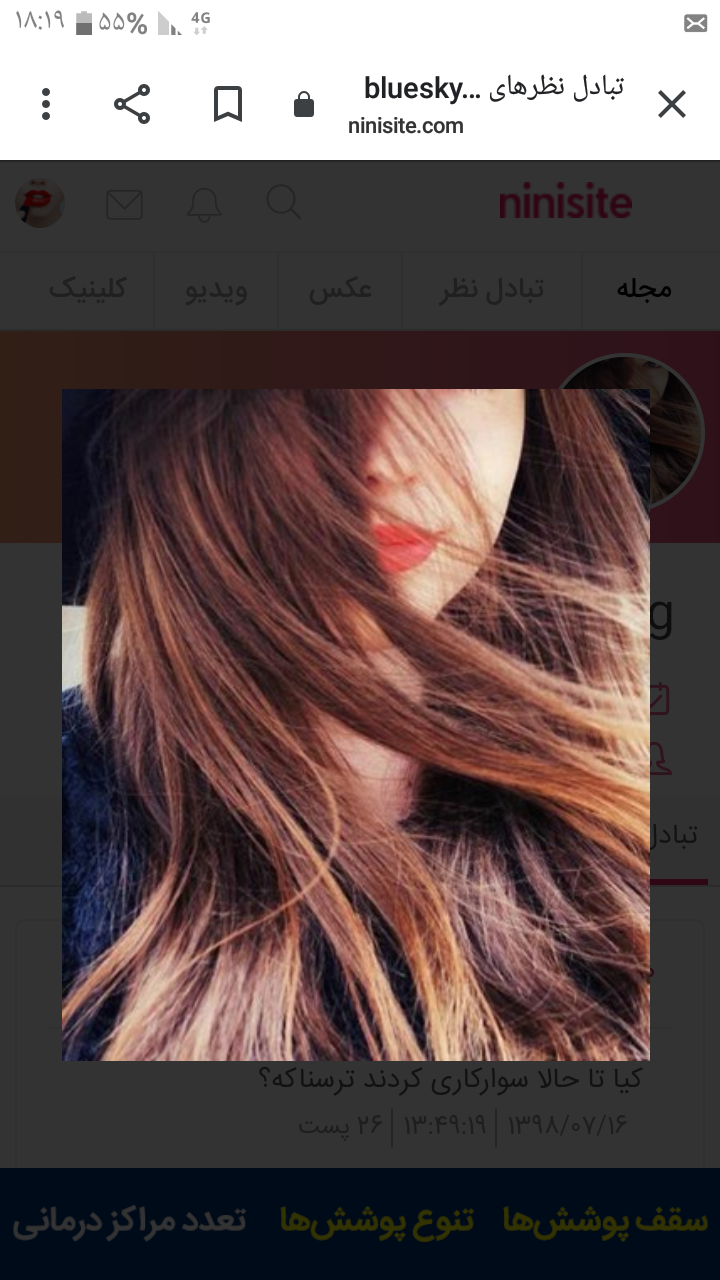Switch to the مجله tab
This screenshot has height=1280, width=720.
click(x=643, y=290)
